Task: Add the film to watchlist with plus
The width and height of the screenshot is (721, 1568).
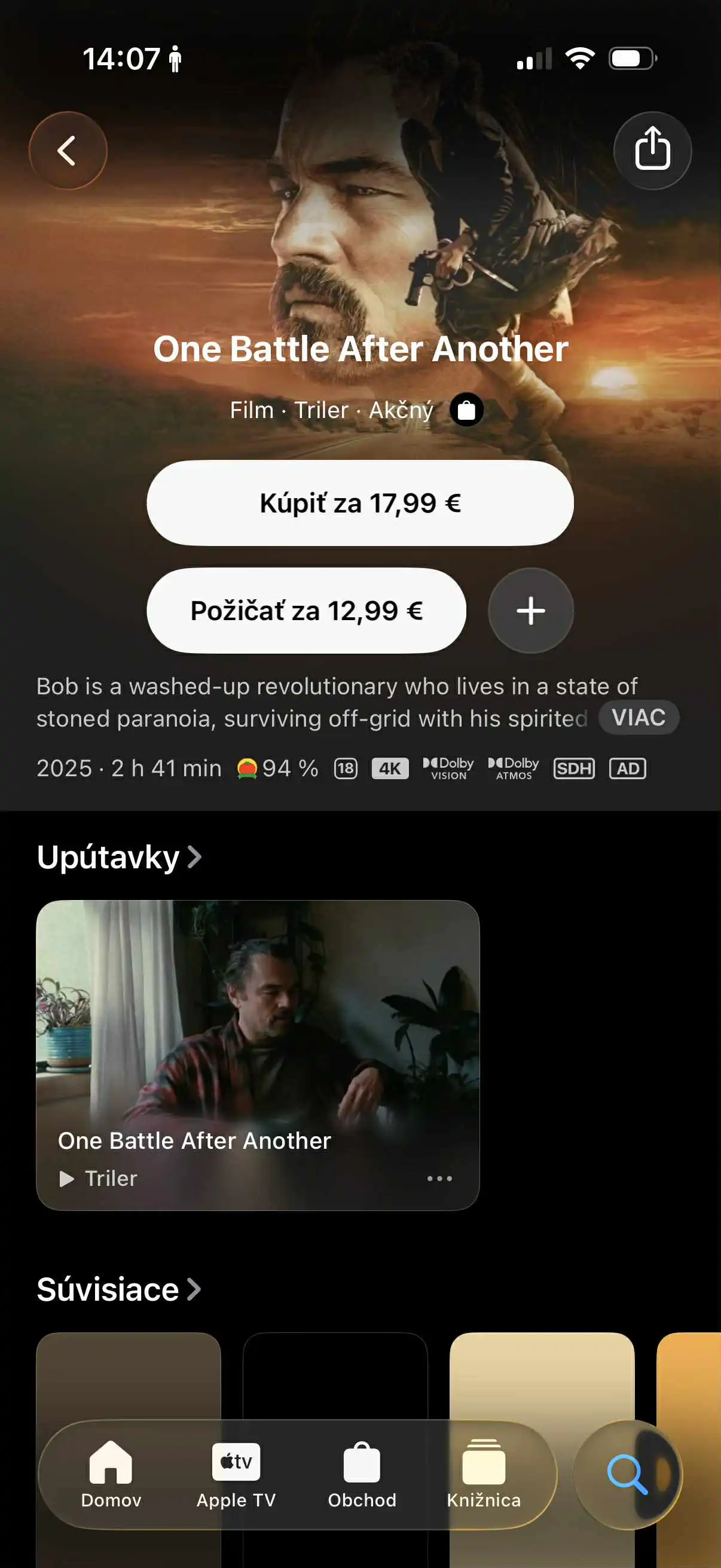Action: click(x=530, y=611)
